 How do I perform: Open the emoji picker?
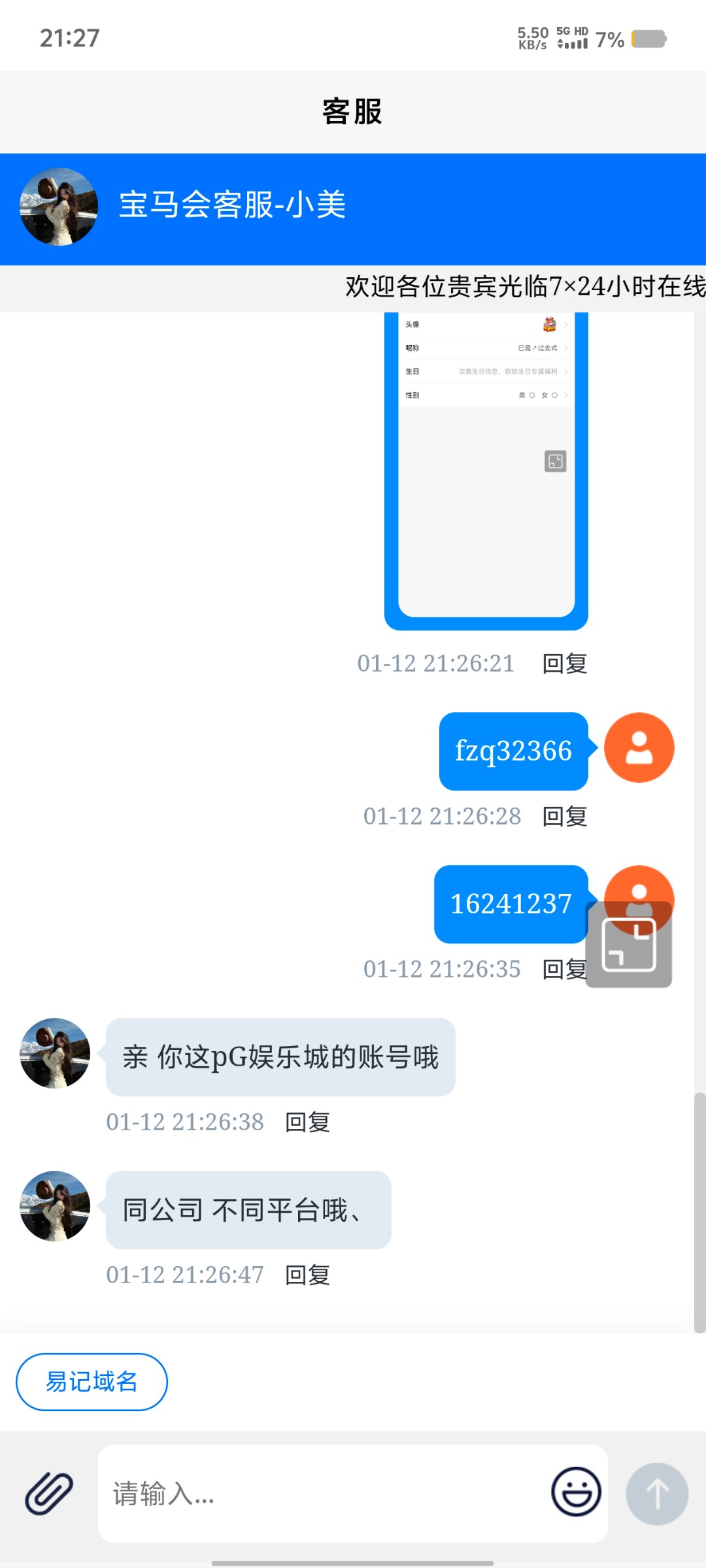pos(576,1492)
